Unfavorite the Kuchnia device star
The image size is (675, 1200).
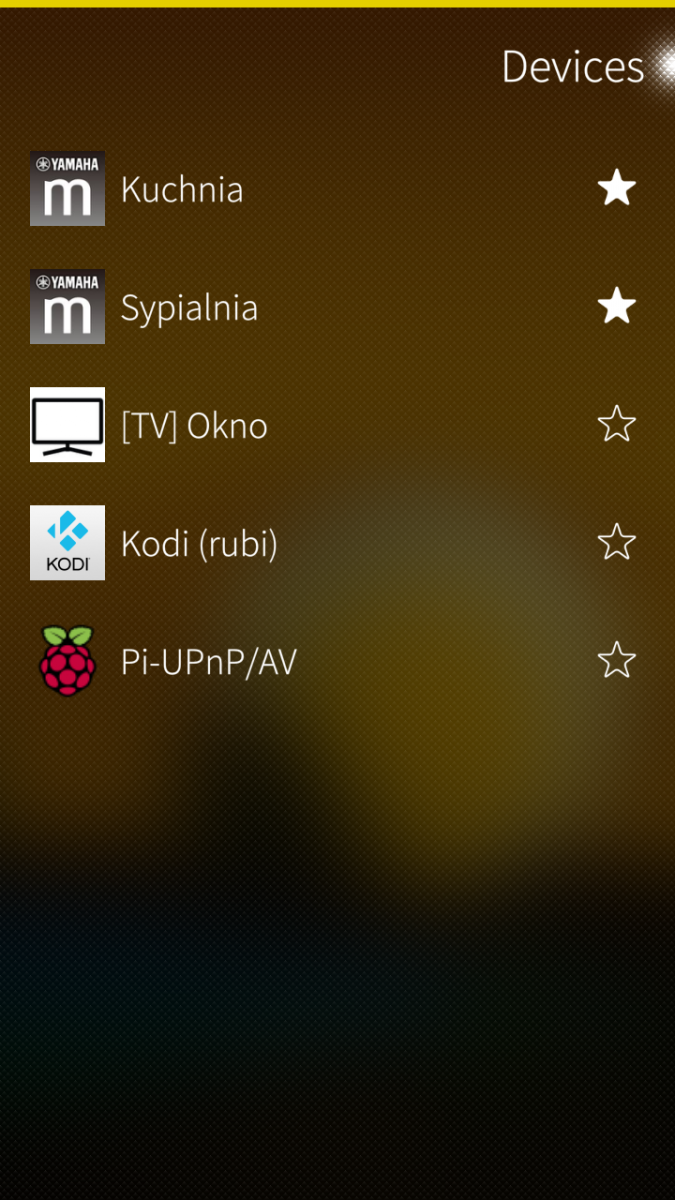click(616, 188)
